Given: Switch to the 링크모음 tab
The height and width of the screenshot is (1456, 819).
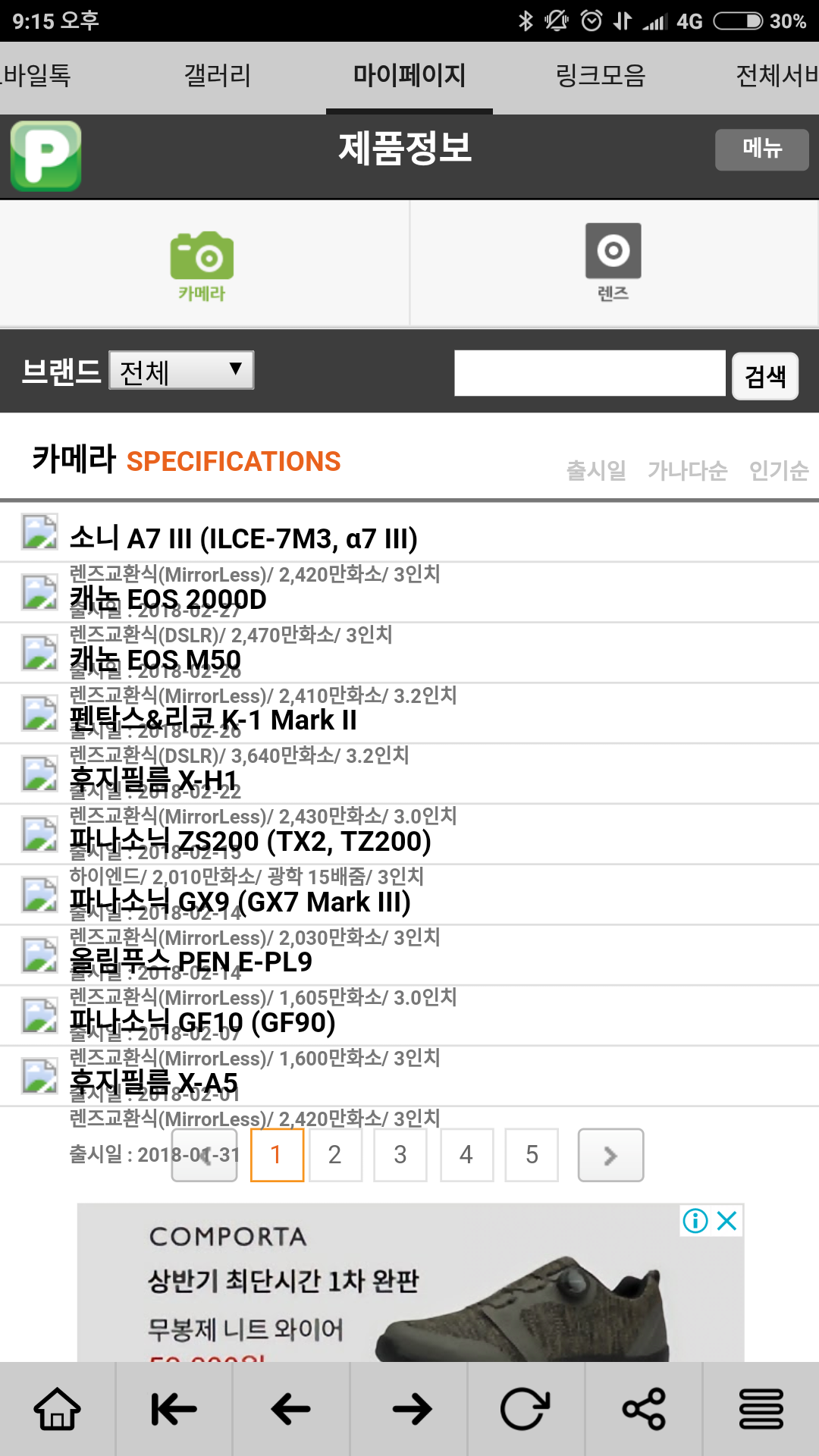Looking at the screenshot, I should coord(600,76).
